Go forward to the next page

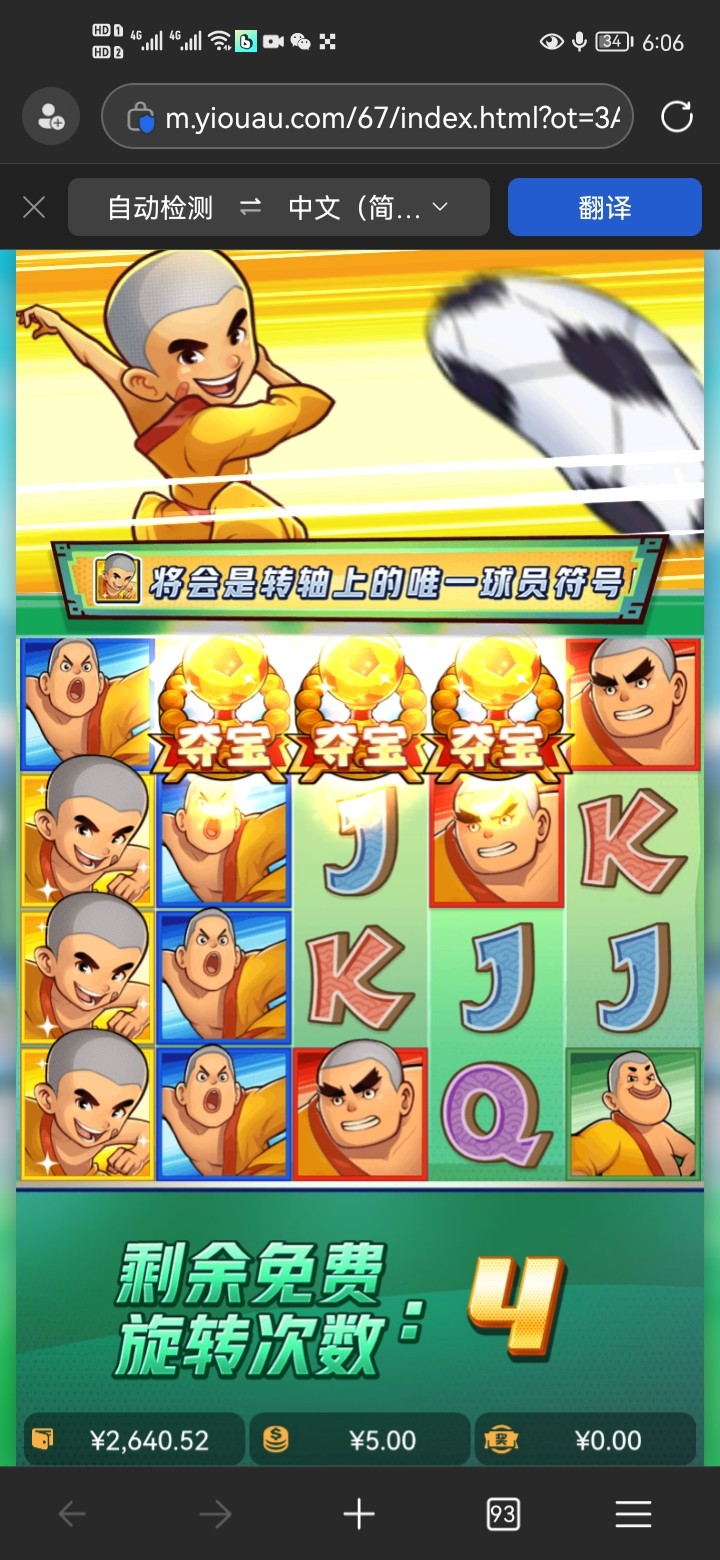[215, 1515]
